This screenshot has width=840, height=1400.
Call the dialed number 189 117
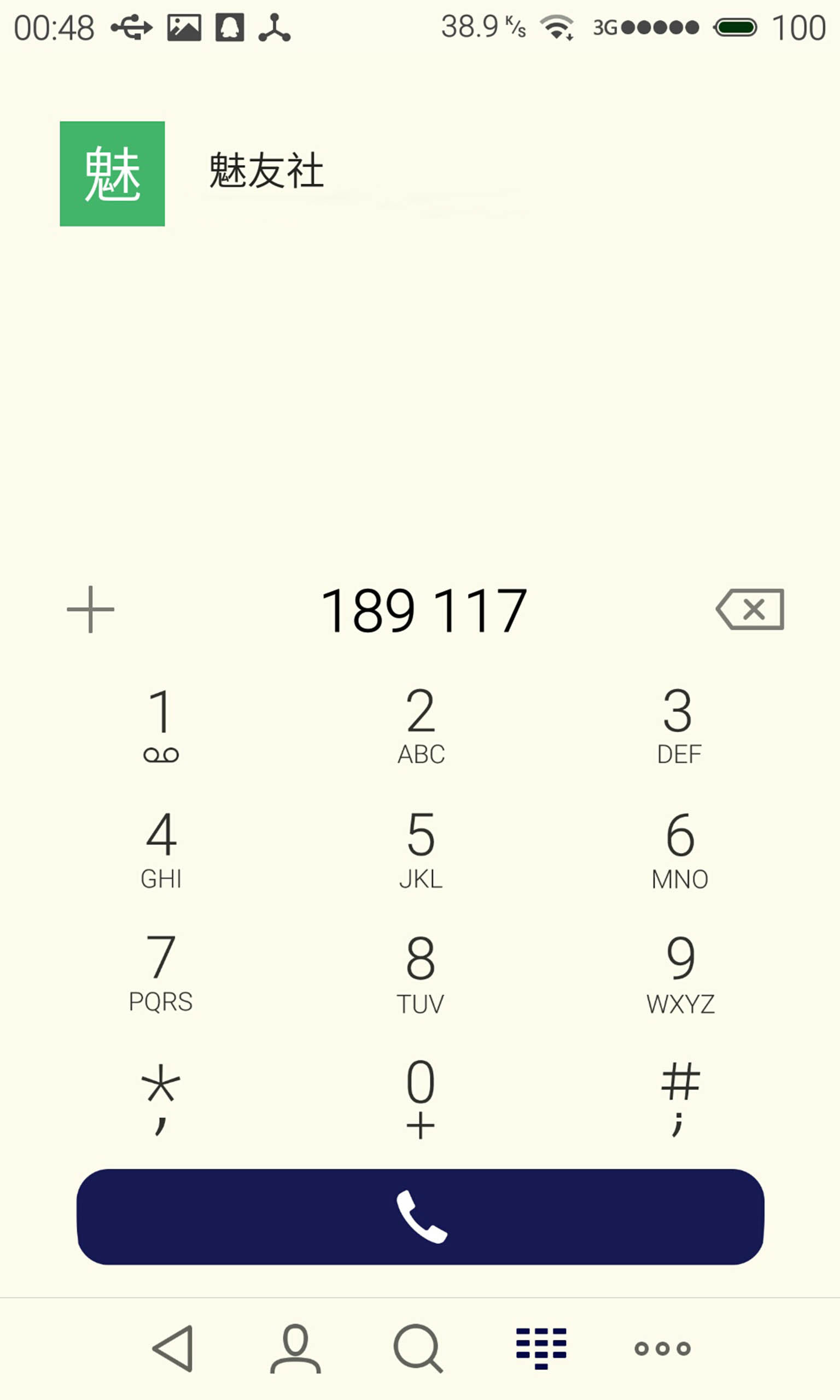point(421,1216)
